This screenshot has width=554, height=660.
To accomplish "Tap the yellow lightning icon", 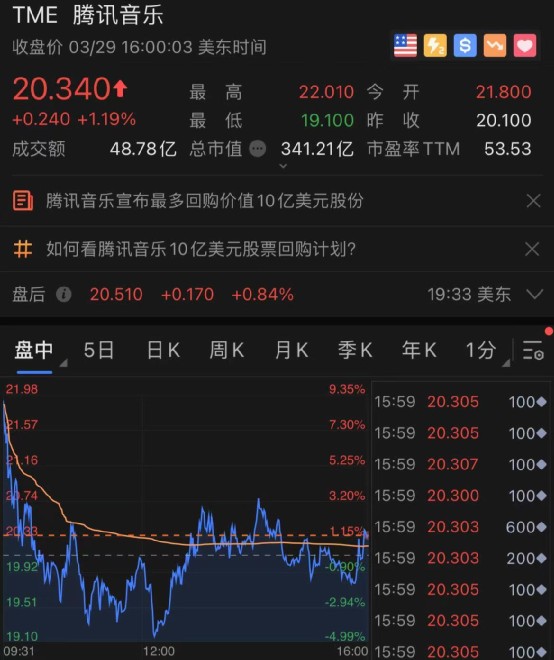I will 435,45.
